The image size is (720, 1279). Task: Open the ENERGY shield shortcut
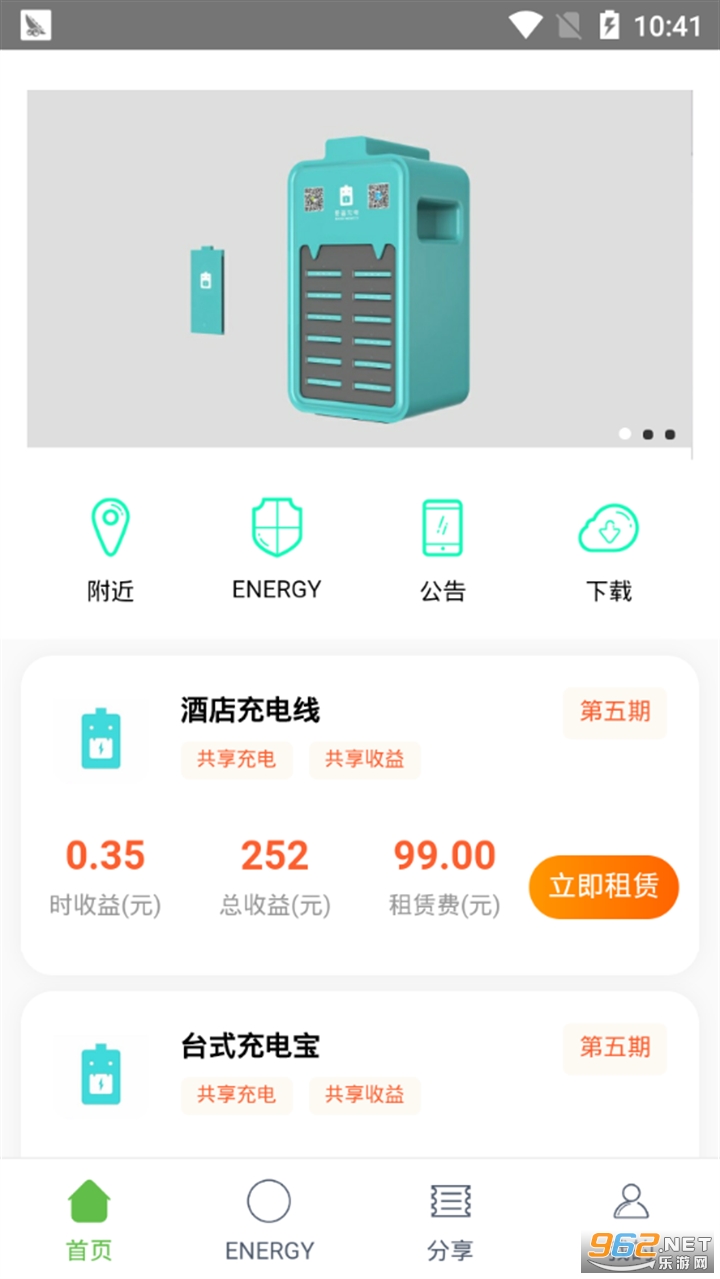(277, 548)
